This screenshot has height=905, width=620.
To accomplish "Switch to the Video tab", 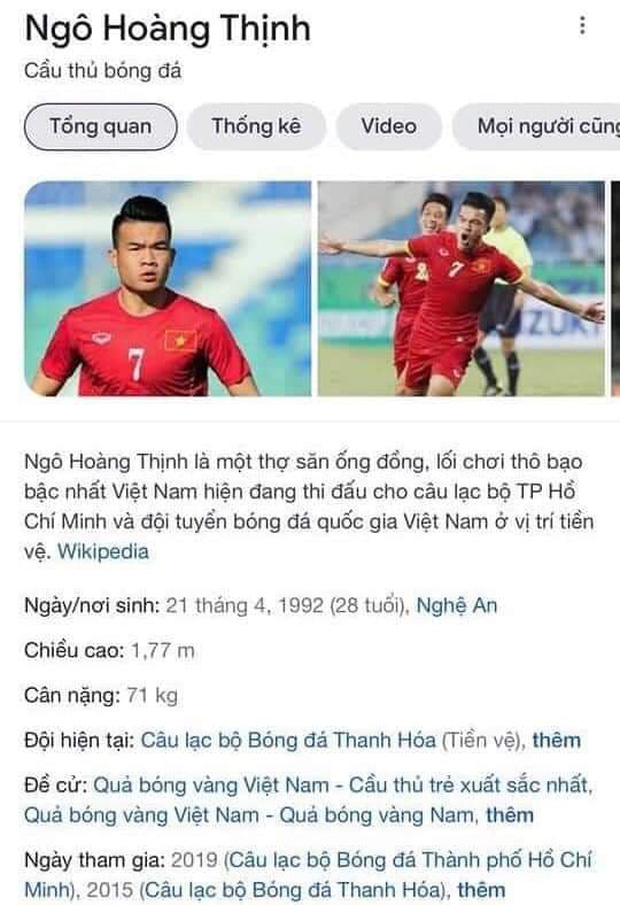I will (x=388, y=127).
